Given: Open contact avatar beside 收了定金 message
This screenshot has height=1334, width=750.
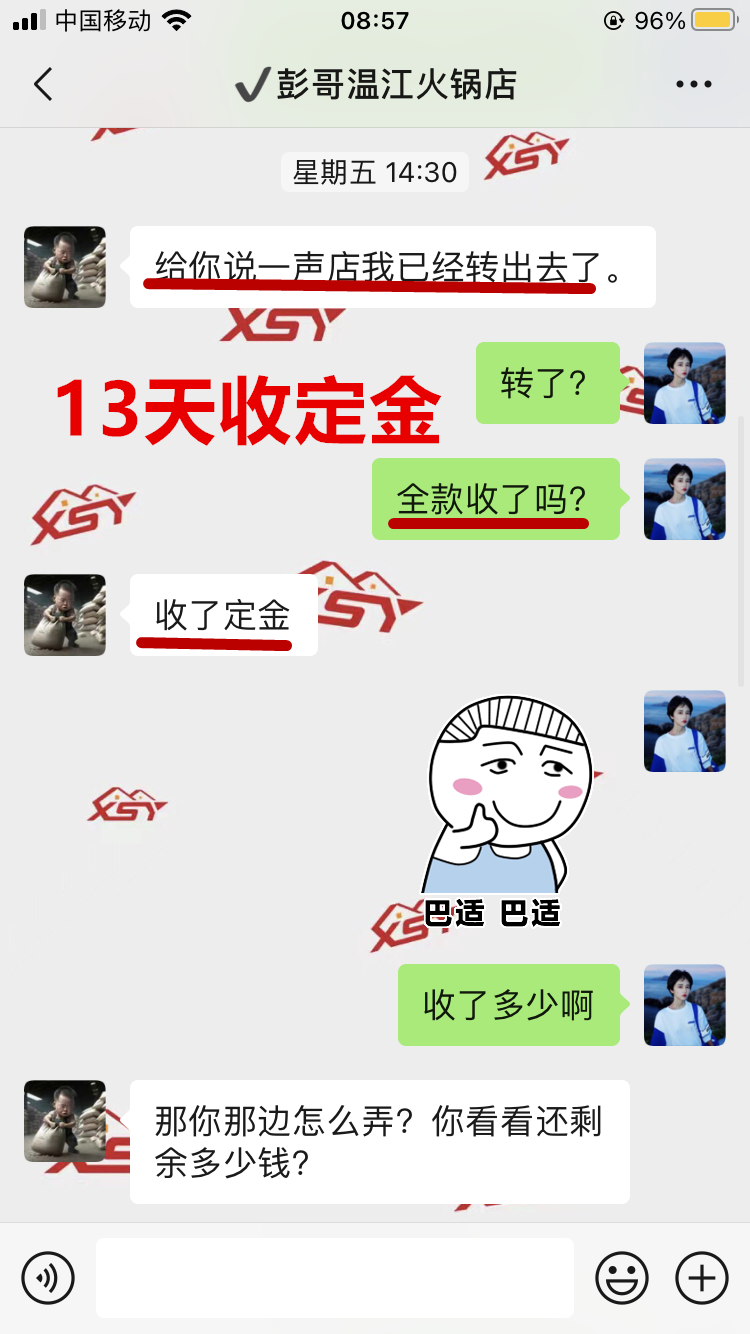Looking at the screenshot, I should [x=65, y=615].
